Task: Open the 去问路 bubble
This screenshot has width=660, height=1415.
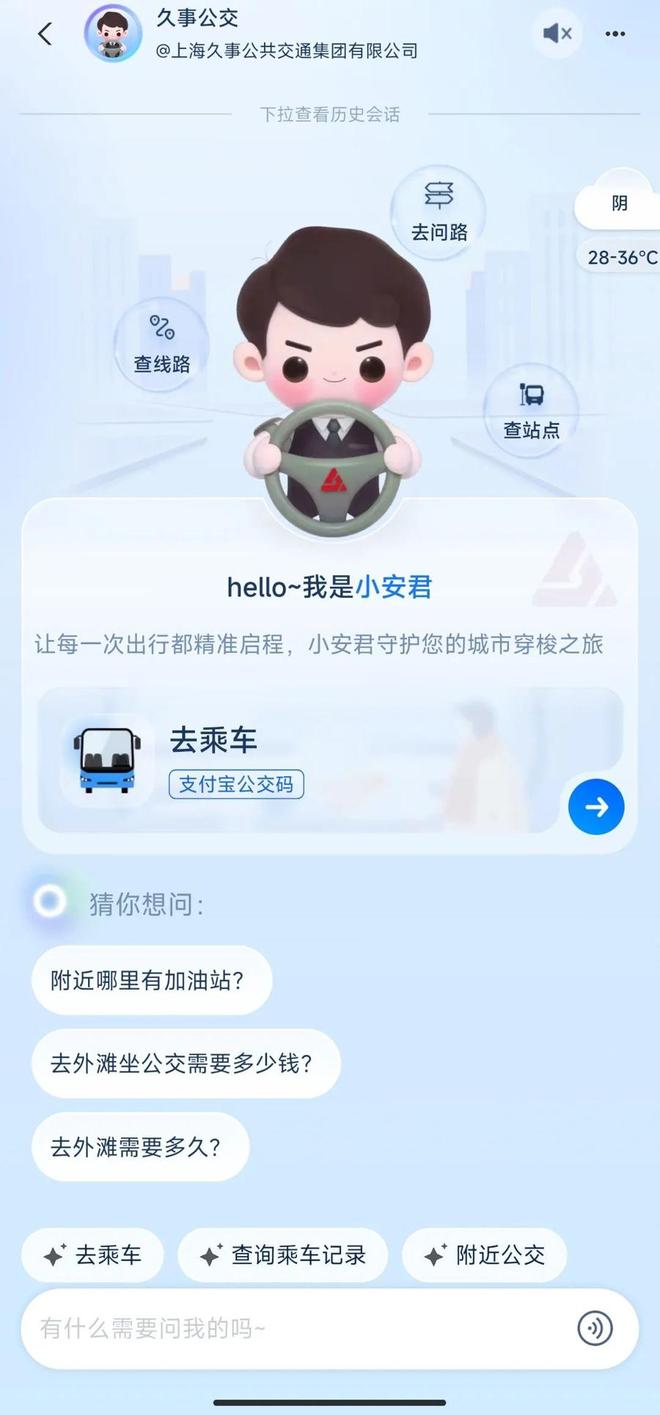Action: click(439, 214)
